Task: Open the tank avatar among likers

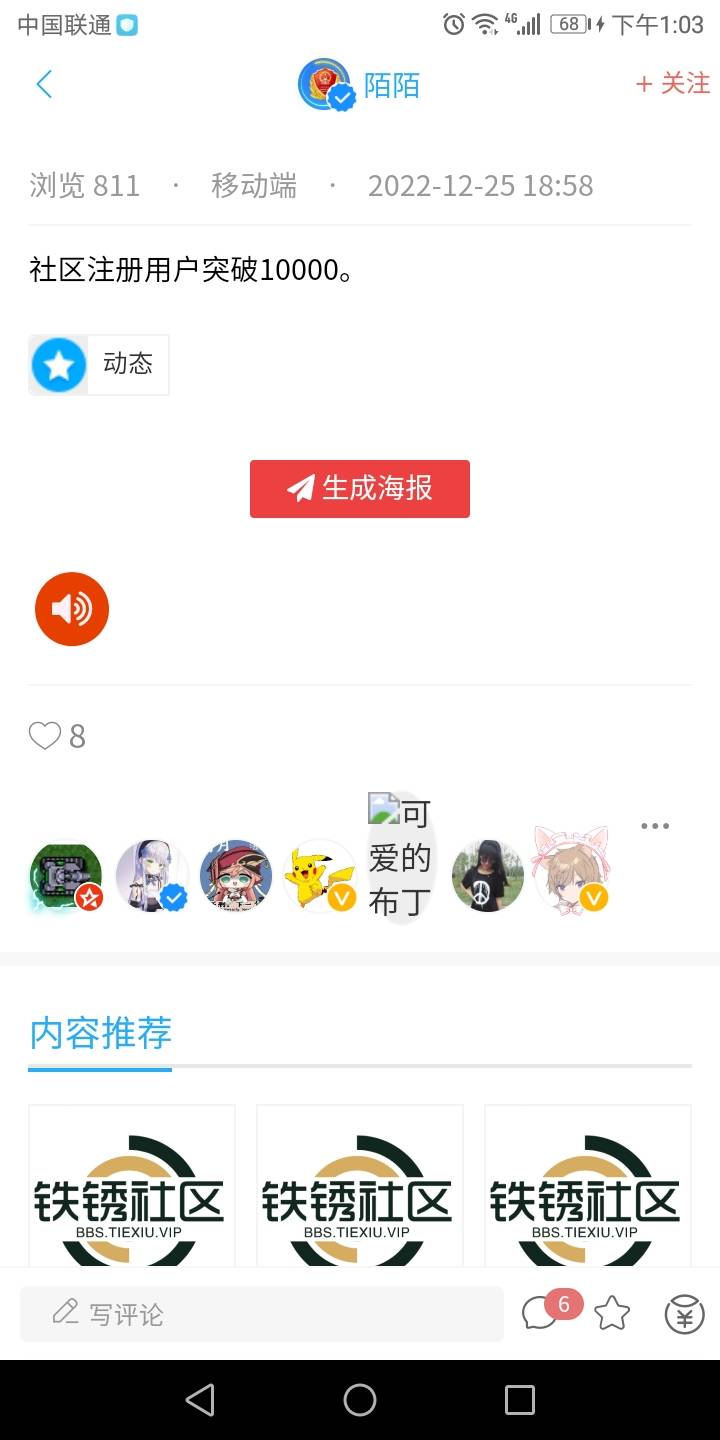Action: [66, 876]
